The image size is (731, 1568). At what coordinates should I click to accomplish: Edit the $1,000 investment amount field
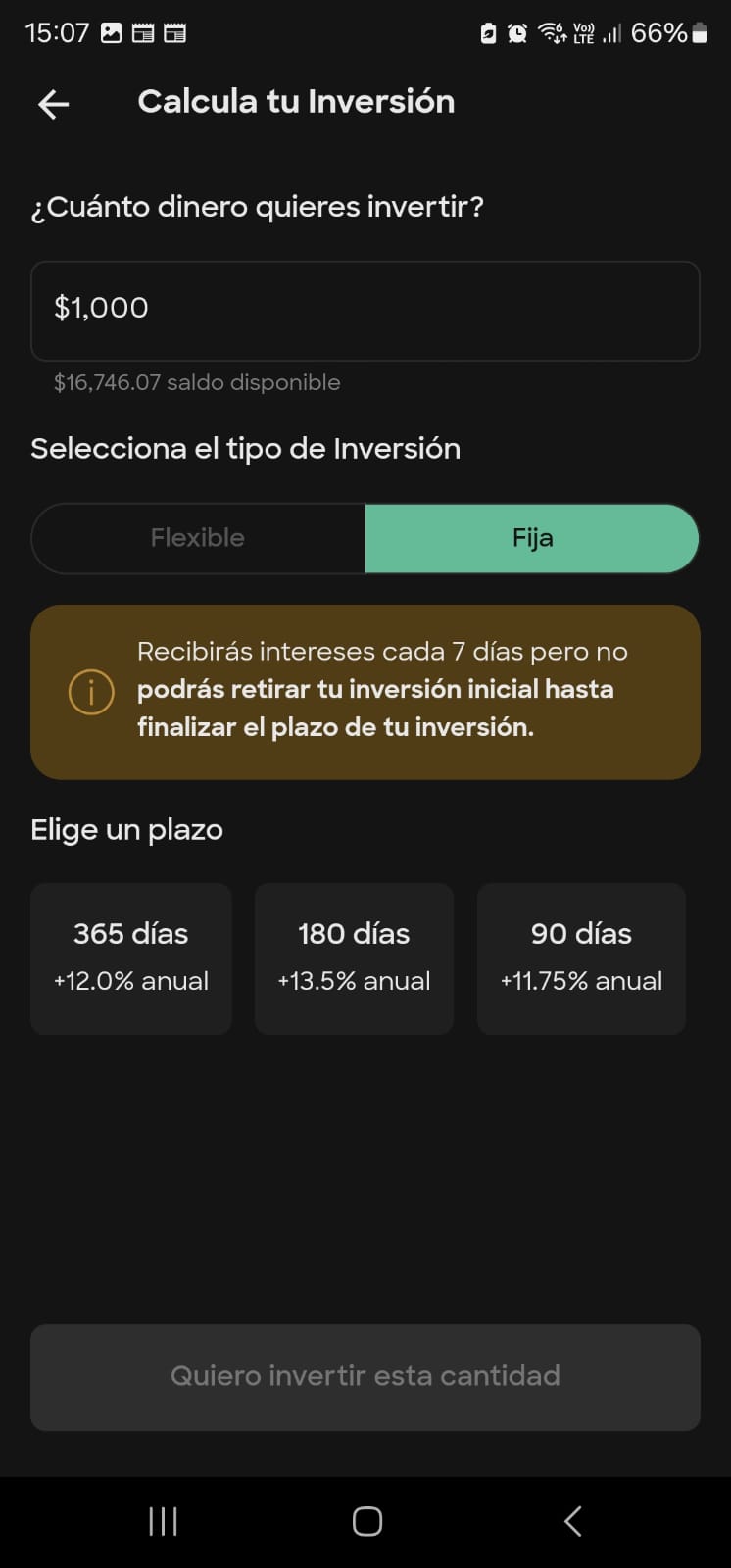(x=365, y=310)
